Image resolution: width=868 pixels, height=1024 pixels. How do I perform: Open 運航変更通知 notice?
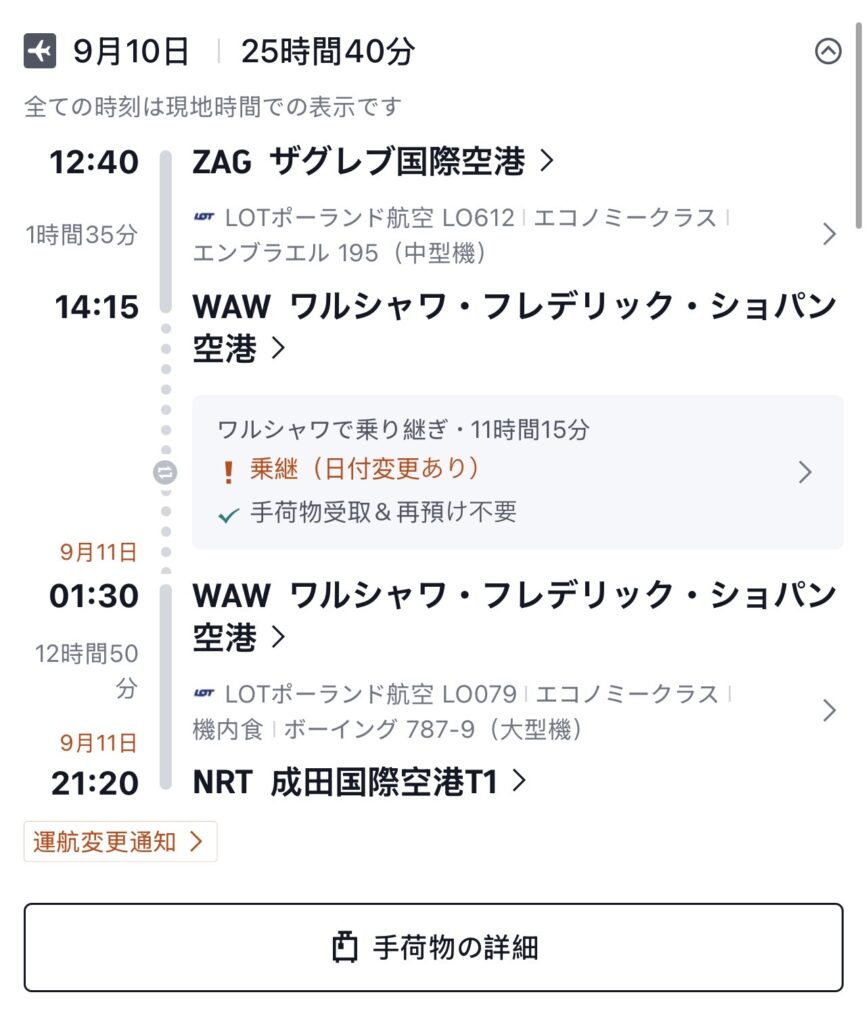[x=119, y=842]
